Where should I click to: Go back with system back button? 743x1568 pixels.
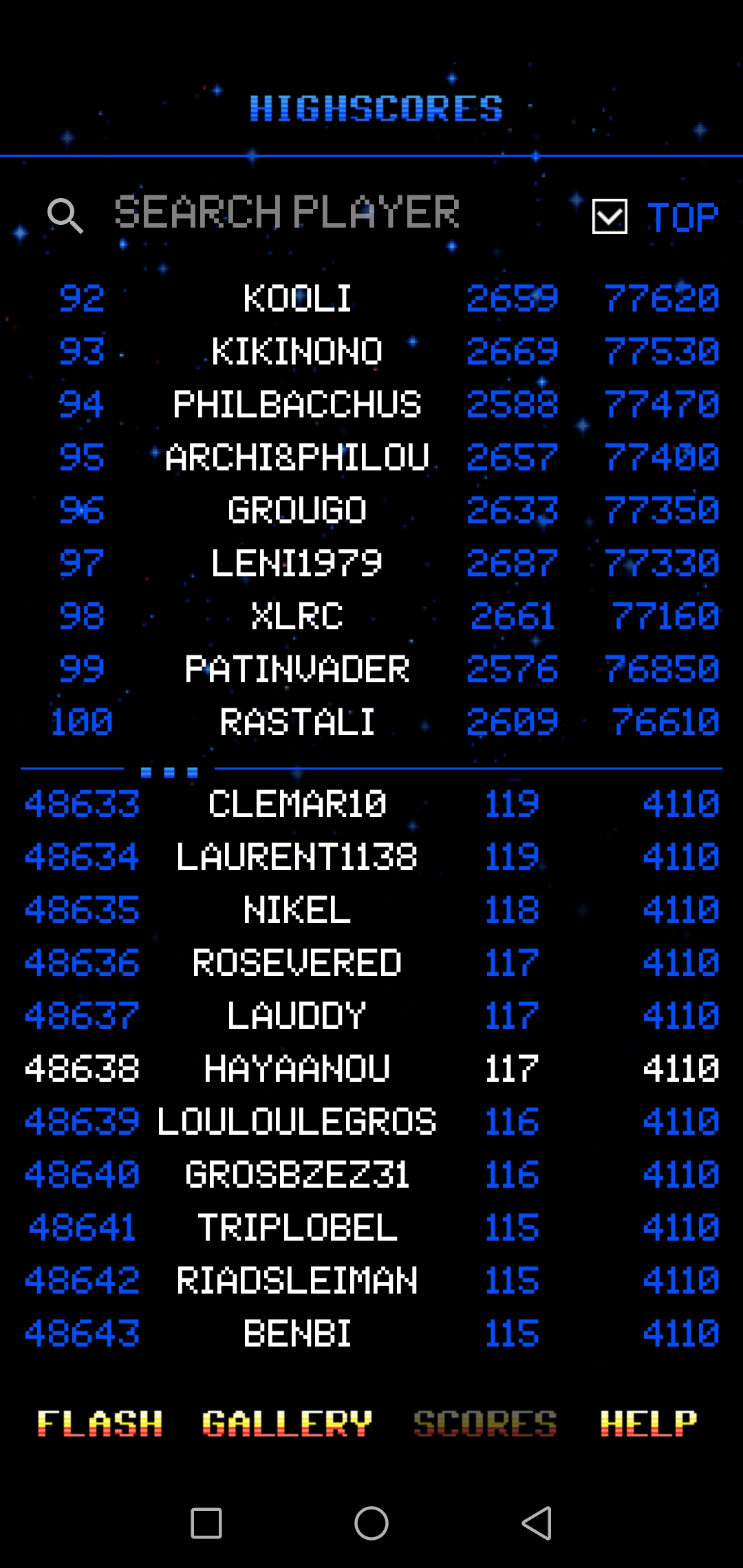[537, 1523]
